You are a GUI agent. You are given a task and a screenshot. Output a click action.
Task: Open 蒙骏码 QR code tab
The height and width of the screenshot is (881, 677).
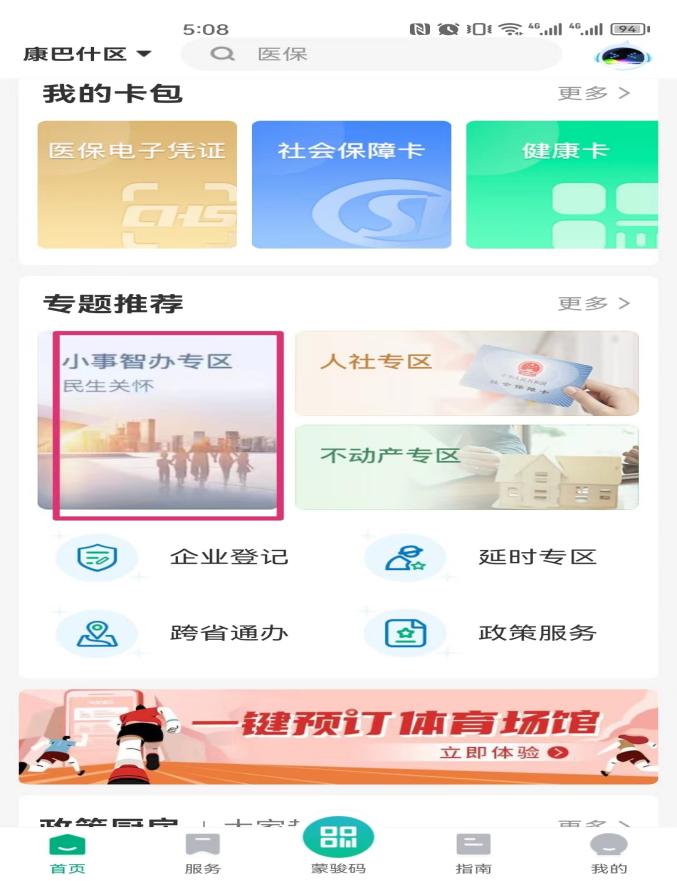pos(338,846)
